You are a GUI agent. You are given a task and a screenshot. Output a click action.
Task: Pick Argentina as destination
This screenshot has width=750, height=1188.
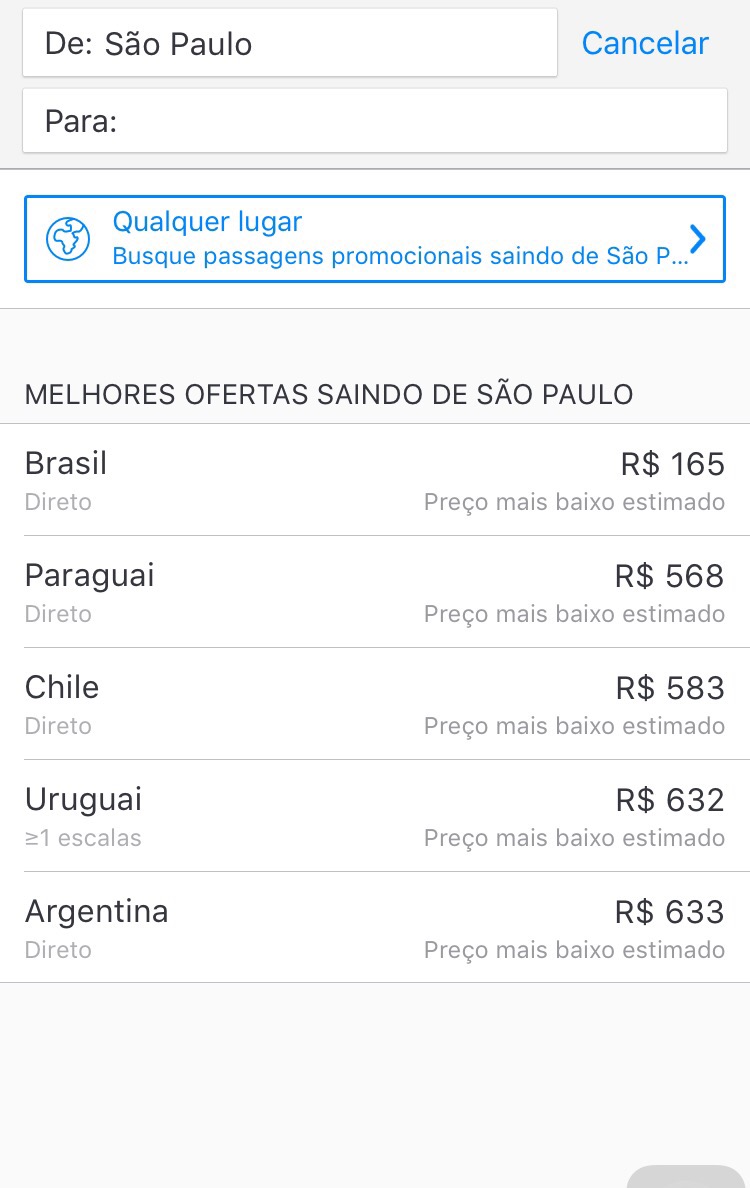click(374, 928)
